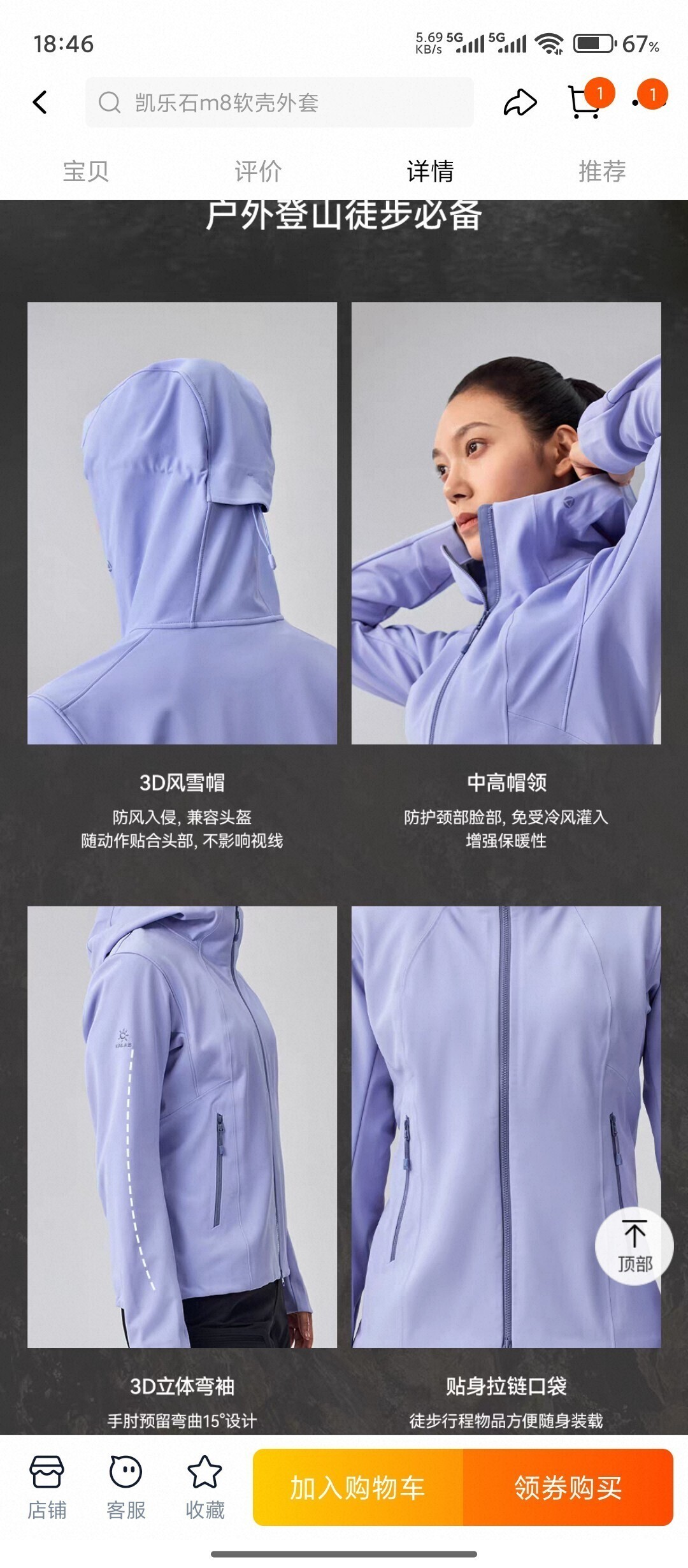This screenshot has width=688, height=1568.
Task: Tap 加入购物车 to add to cart
Action: click(x=357, y=1488)
